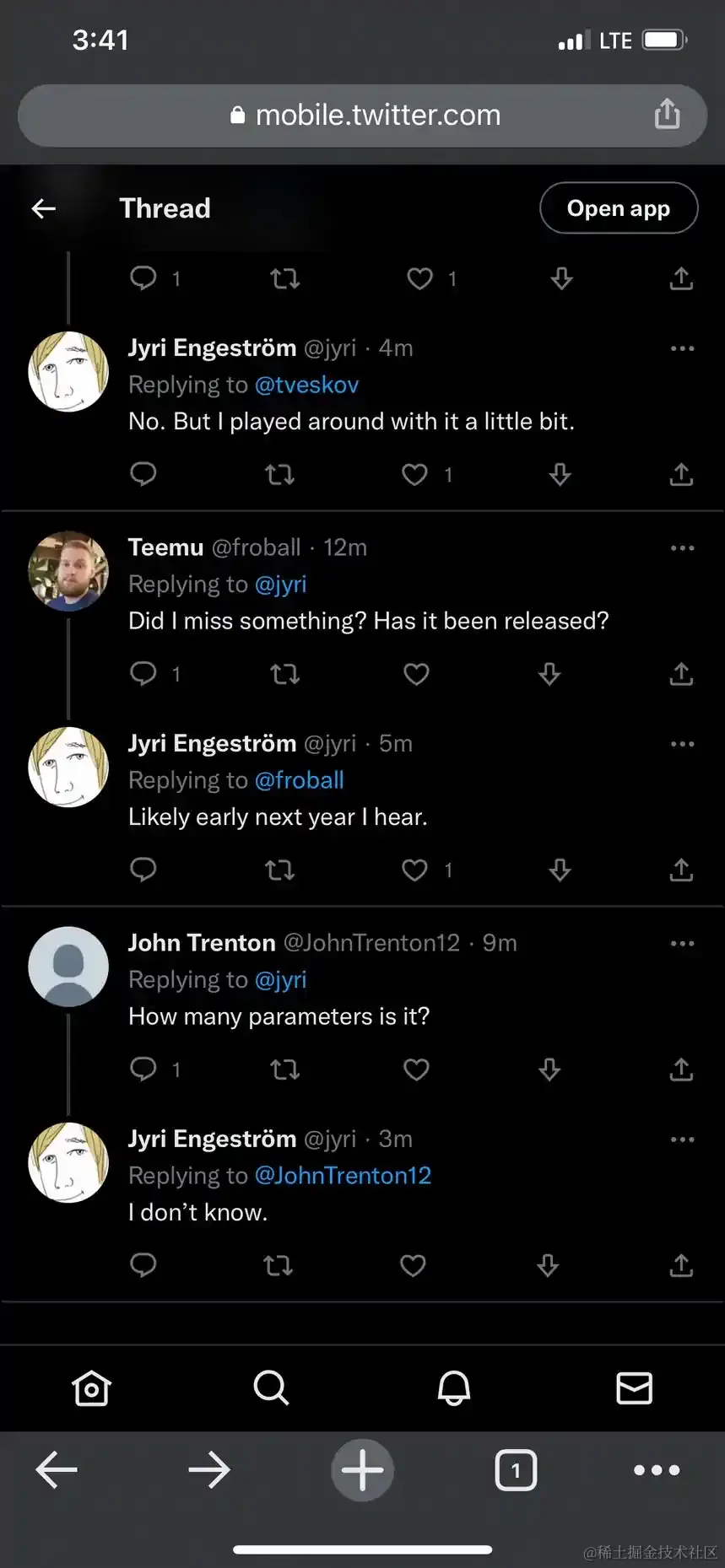Reply to Jyri's "I don't know." tweet
The width and height of the screenshot is (725, 1568).
pos(143,1265)
